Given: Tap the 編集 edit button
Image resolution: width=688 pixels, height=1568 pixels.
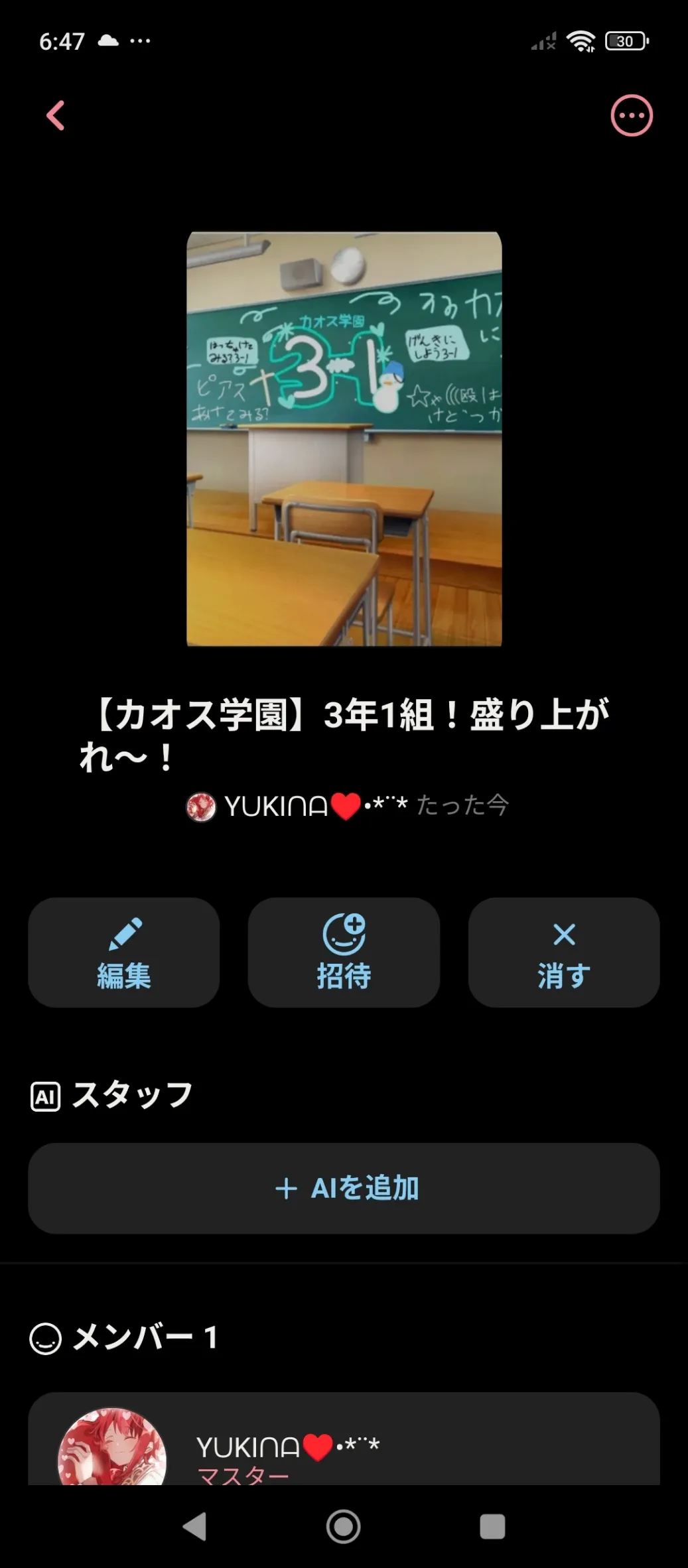Looking at the screenshot, I should pyautogui.click(x=124, y=952).
